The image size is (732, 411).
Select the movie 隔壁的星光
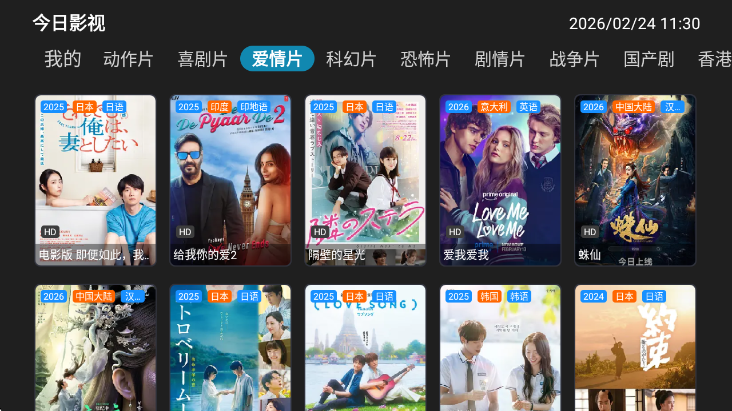(x=365, y=180)
